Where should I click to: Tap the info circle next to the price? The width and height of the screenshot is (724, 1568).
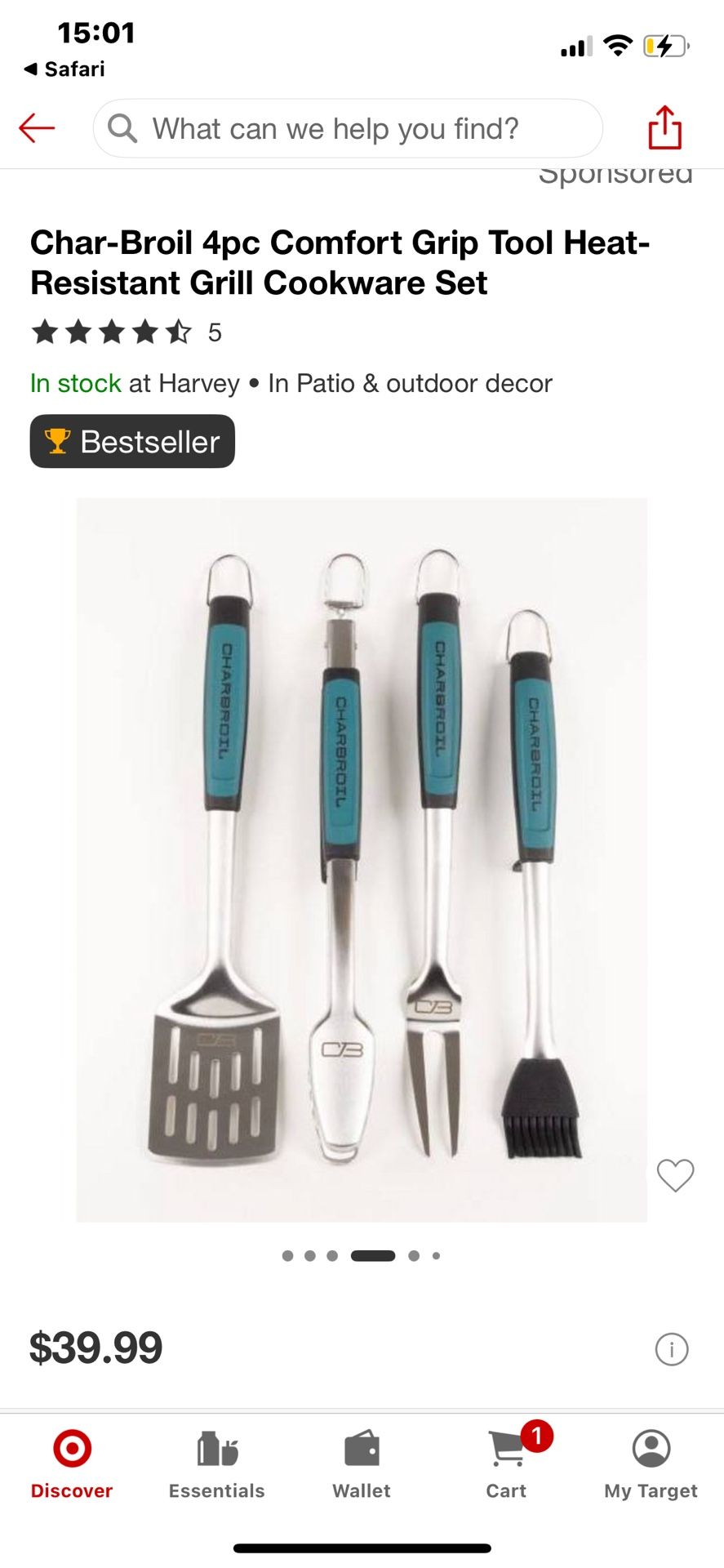[x=672, y=1347]
